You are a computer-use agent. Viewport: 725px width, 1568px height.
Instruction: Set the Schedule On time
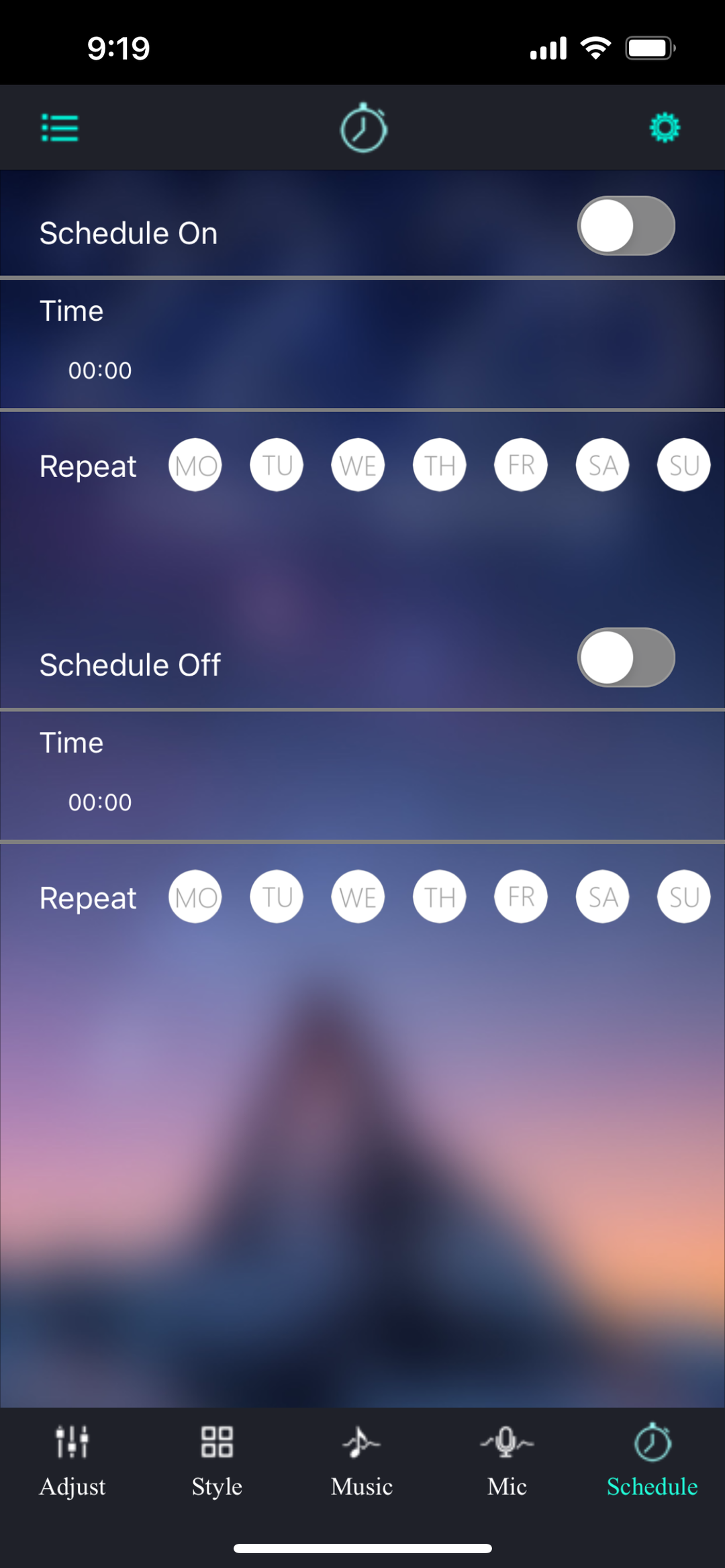coord(100,370)
